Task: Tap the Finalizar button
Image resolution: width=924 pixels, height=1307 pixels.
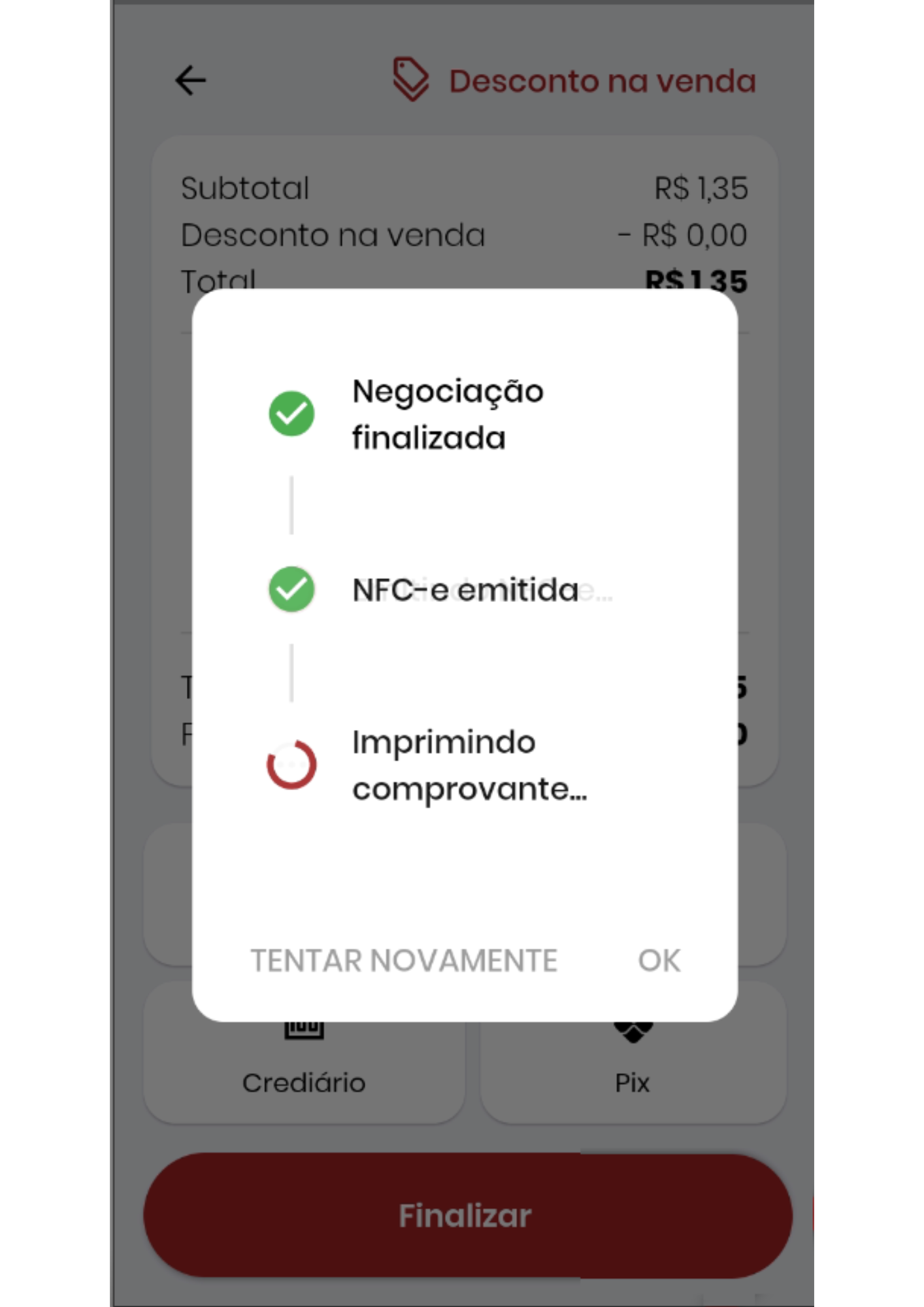Action: pyautogui.click(x=465, y=1216)
